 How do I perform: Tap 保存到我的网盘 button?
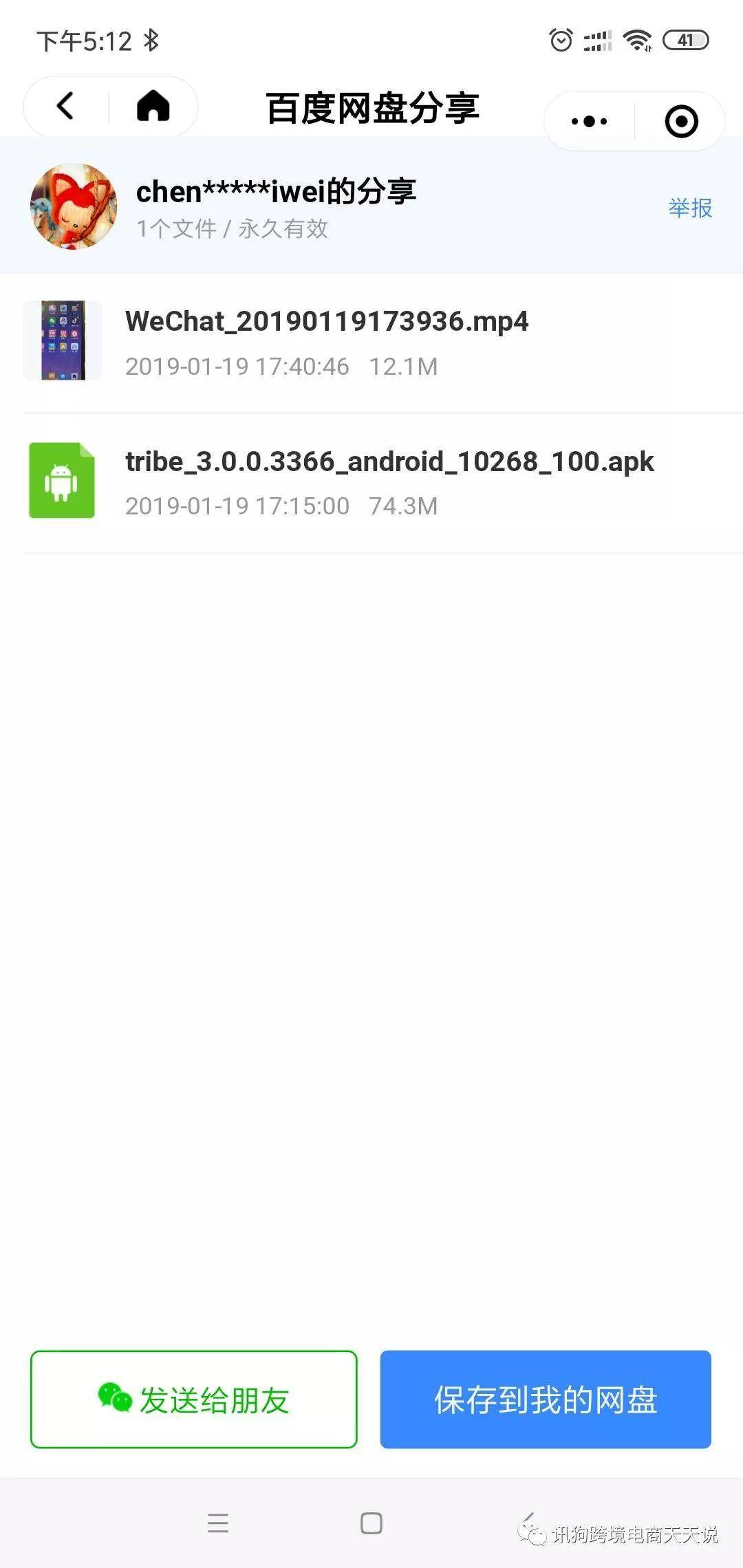[546, 1400]
